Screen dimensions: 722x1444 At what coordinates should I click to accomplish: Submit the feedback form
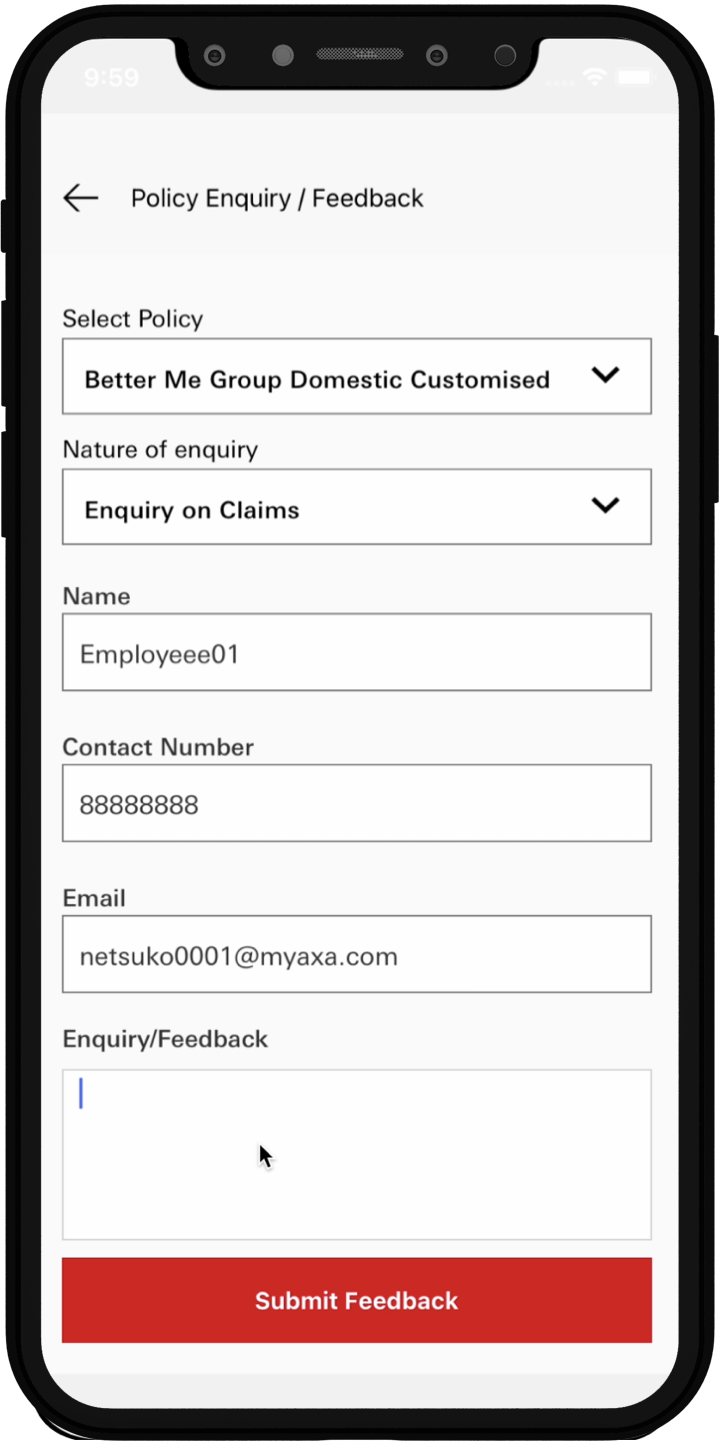point(357,1300)
